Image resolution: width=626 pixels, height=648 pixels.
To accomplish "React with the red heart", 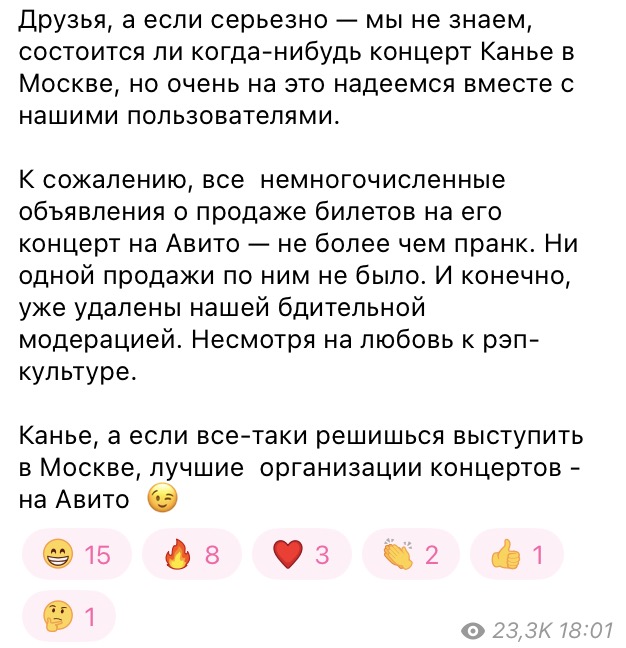I will coord(301,556).
